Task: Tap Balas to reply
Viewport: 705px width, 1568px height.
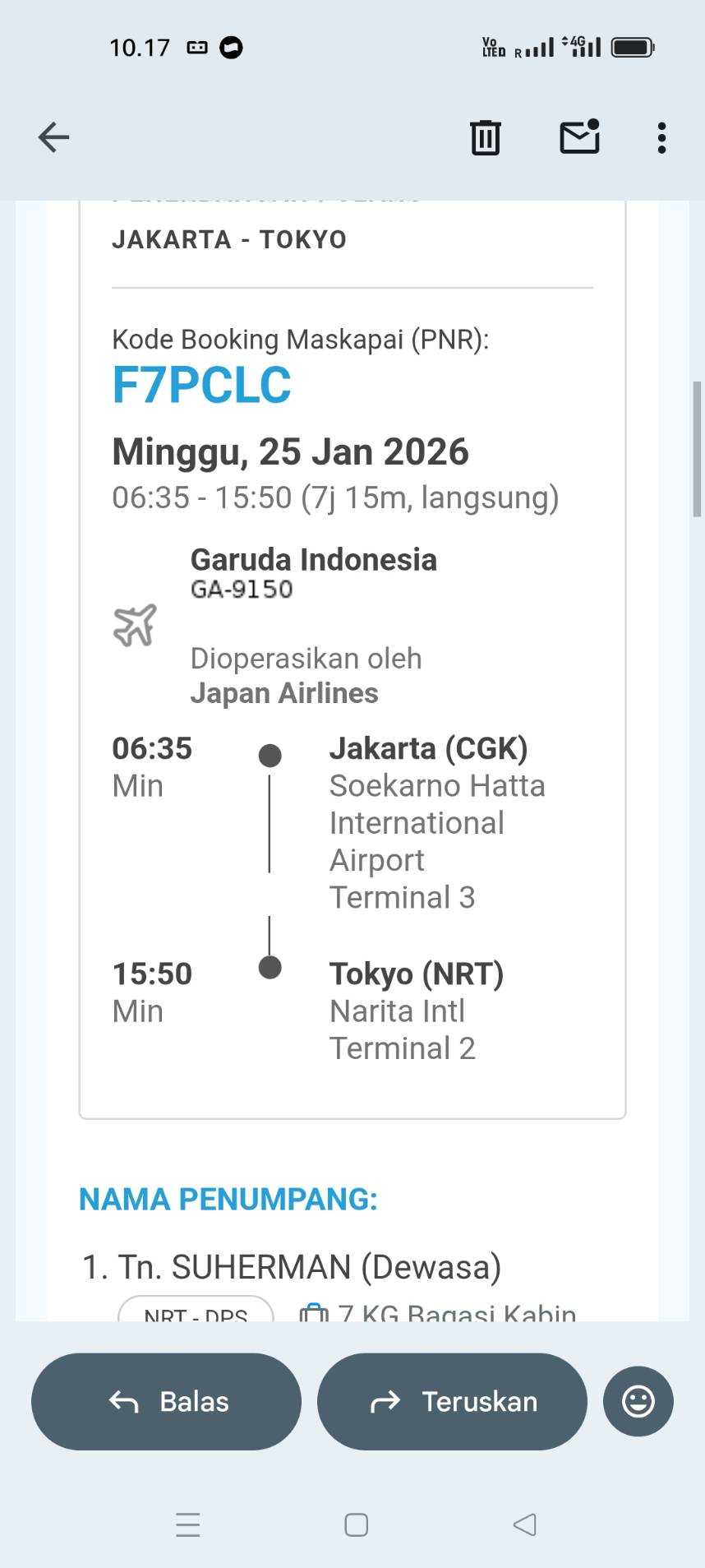Action: coord(167,1401)
